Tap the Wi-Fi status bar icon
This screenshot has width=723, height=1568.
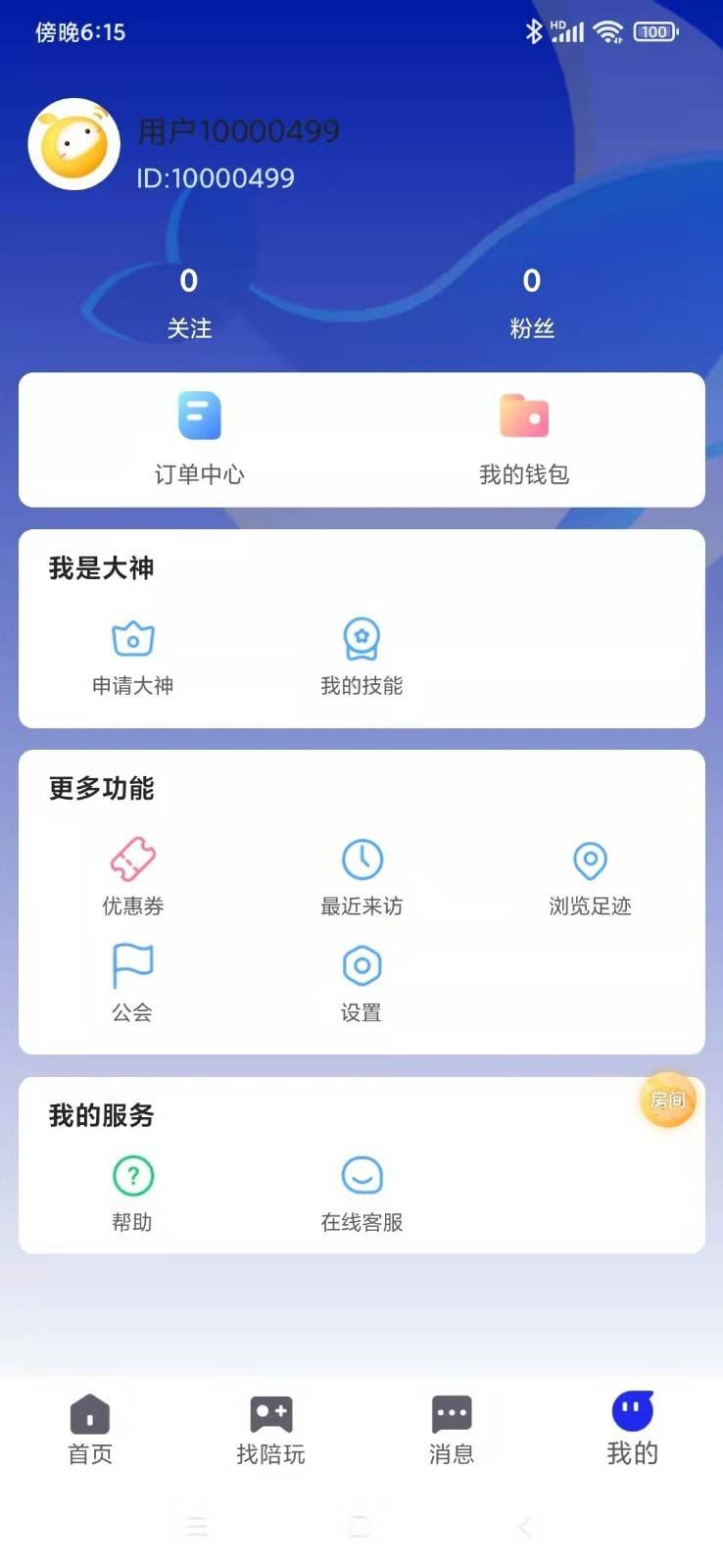608,31
